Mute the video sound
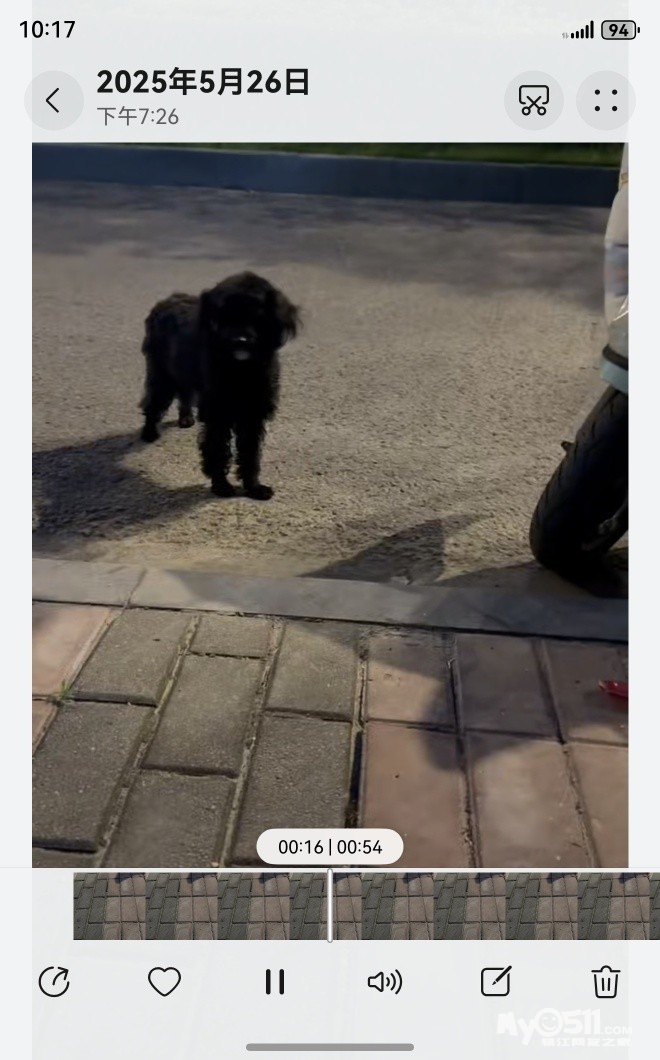This screenshot has height=1060, width=660. (x=385, y=982)
